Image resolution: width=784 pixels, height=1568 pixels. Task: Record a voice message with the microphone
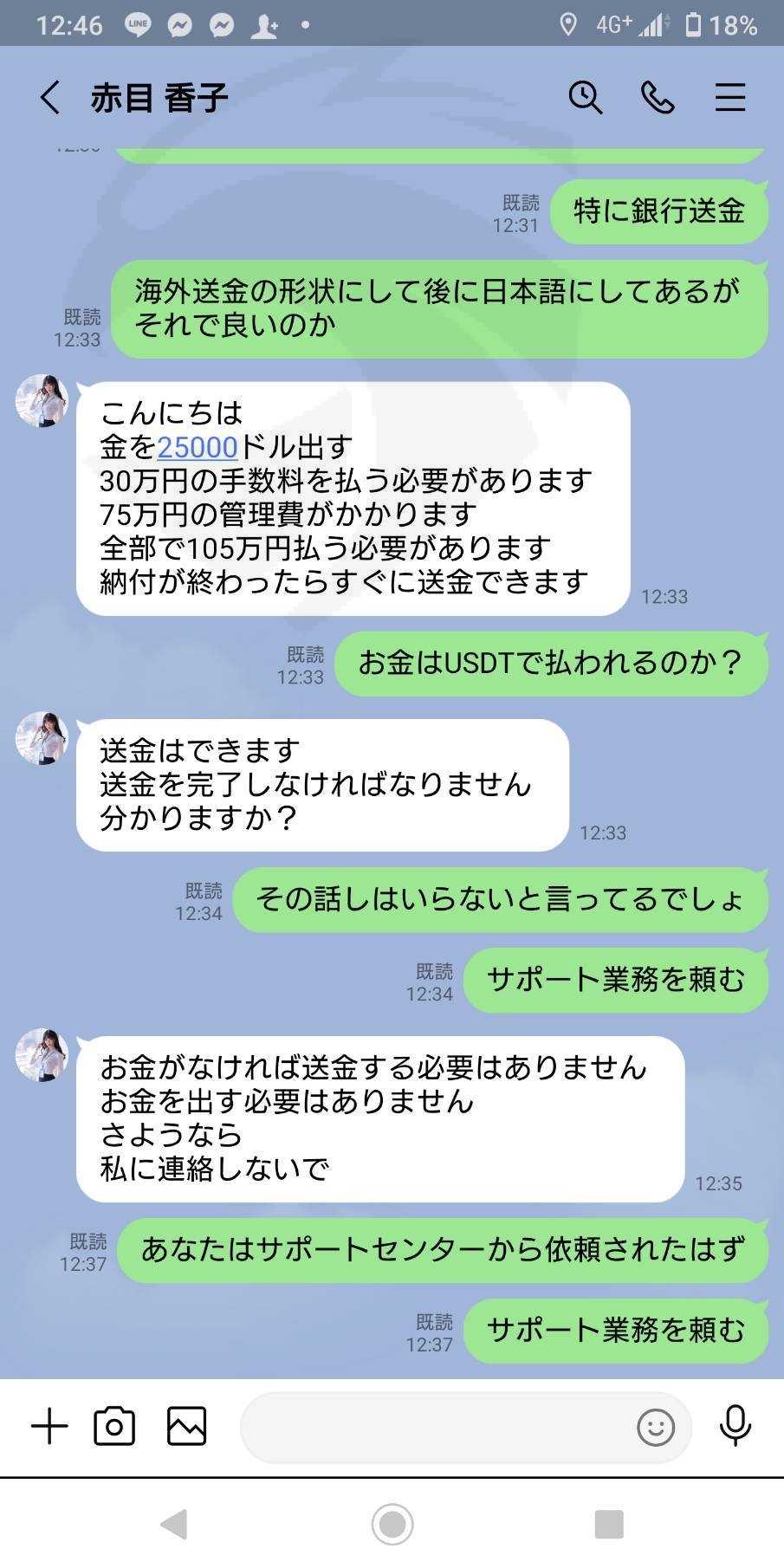(735, 1425)
